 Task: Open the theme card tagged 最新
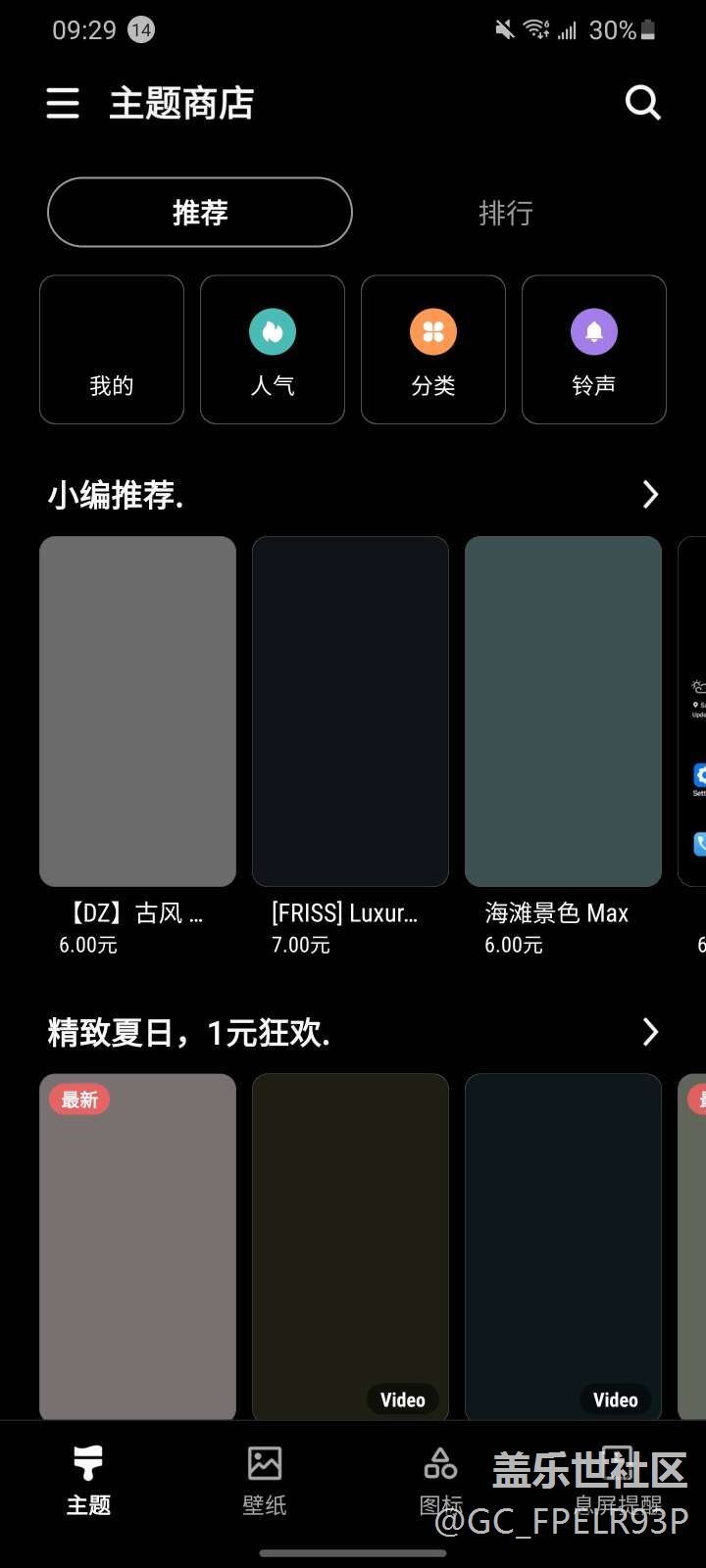coord(137,1245)
